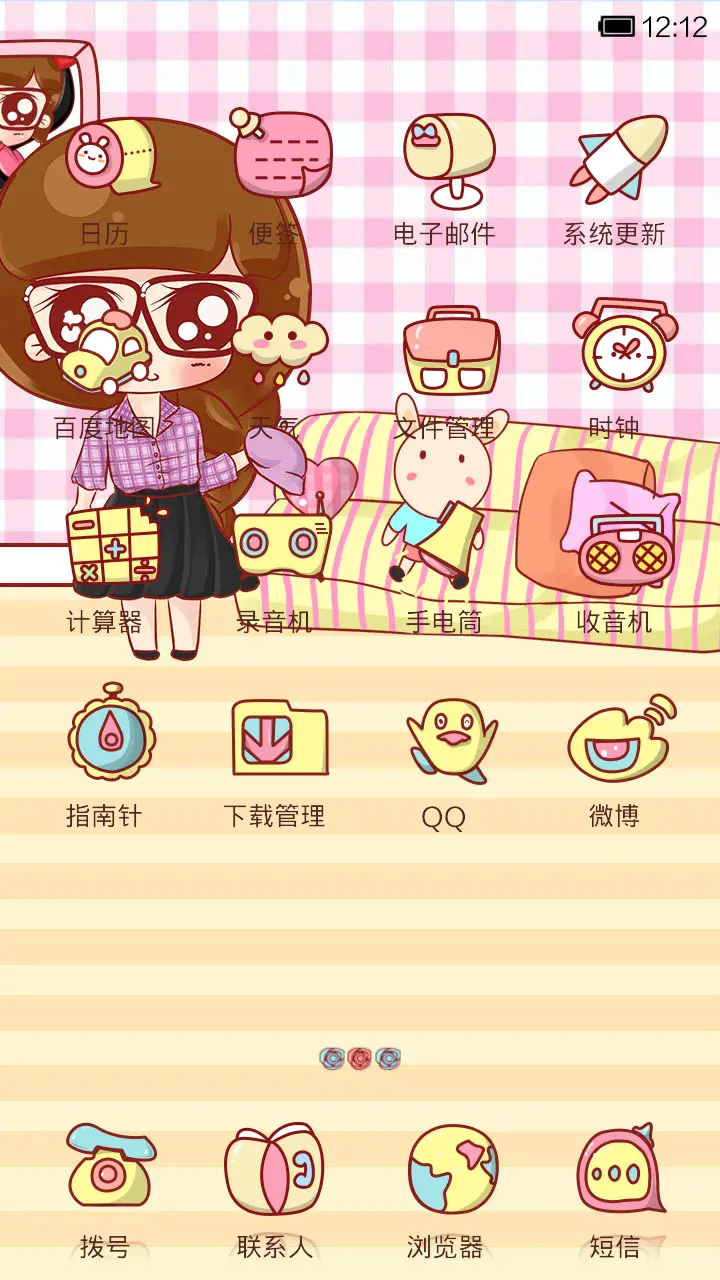Turn on the 手电筒 (Flashlight)

coord(445,540)
